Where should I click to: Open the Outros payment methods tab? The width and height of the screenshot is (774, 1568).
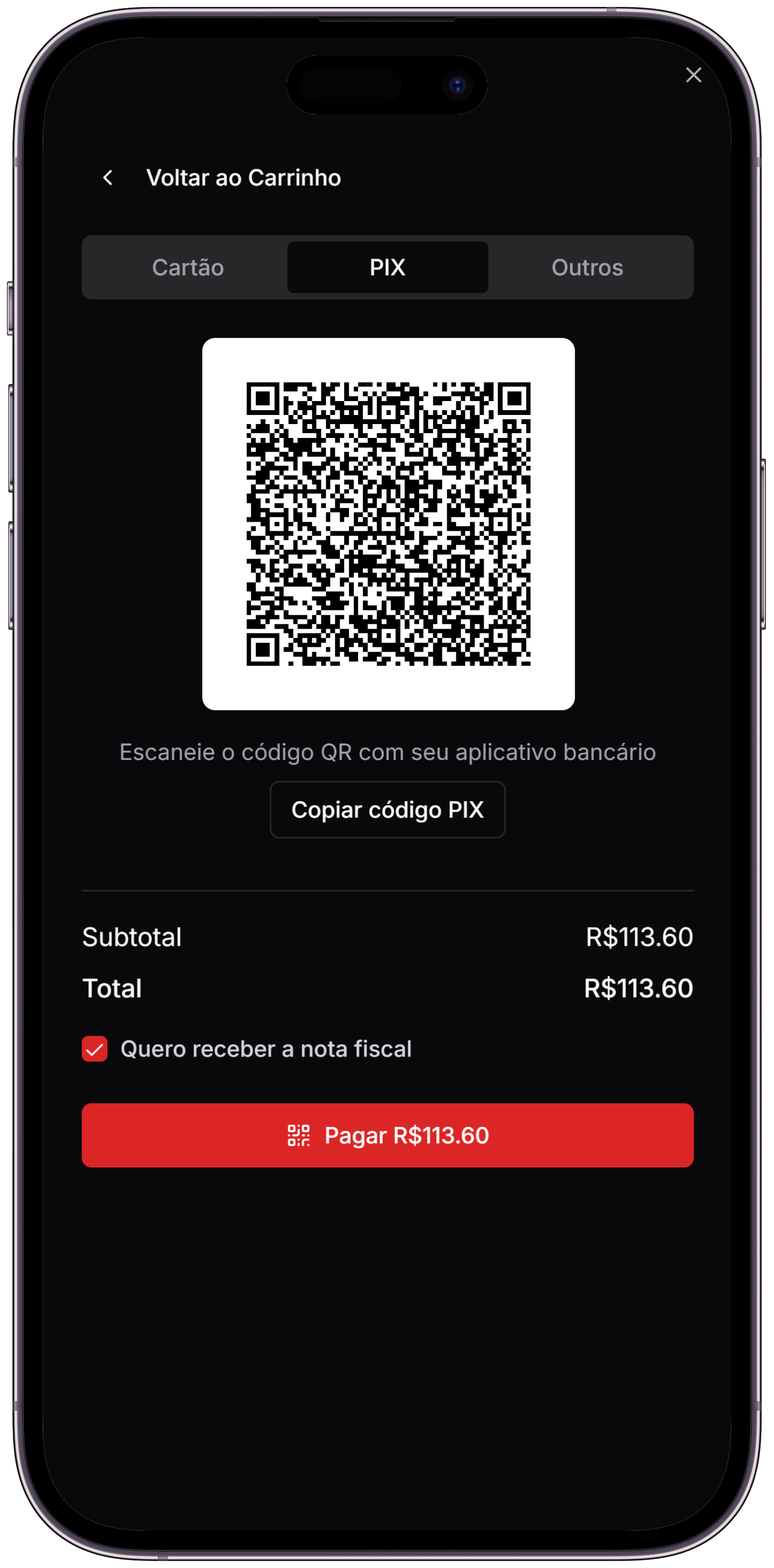(587, 267)
